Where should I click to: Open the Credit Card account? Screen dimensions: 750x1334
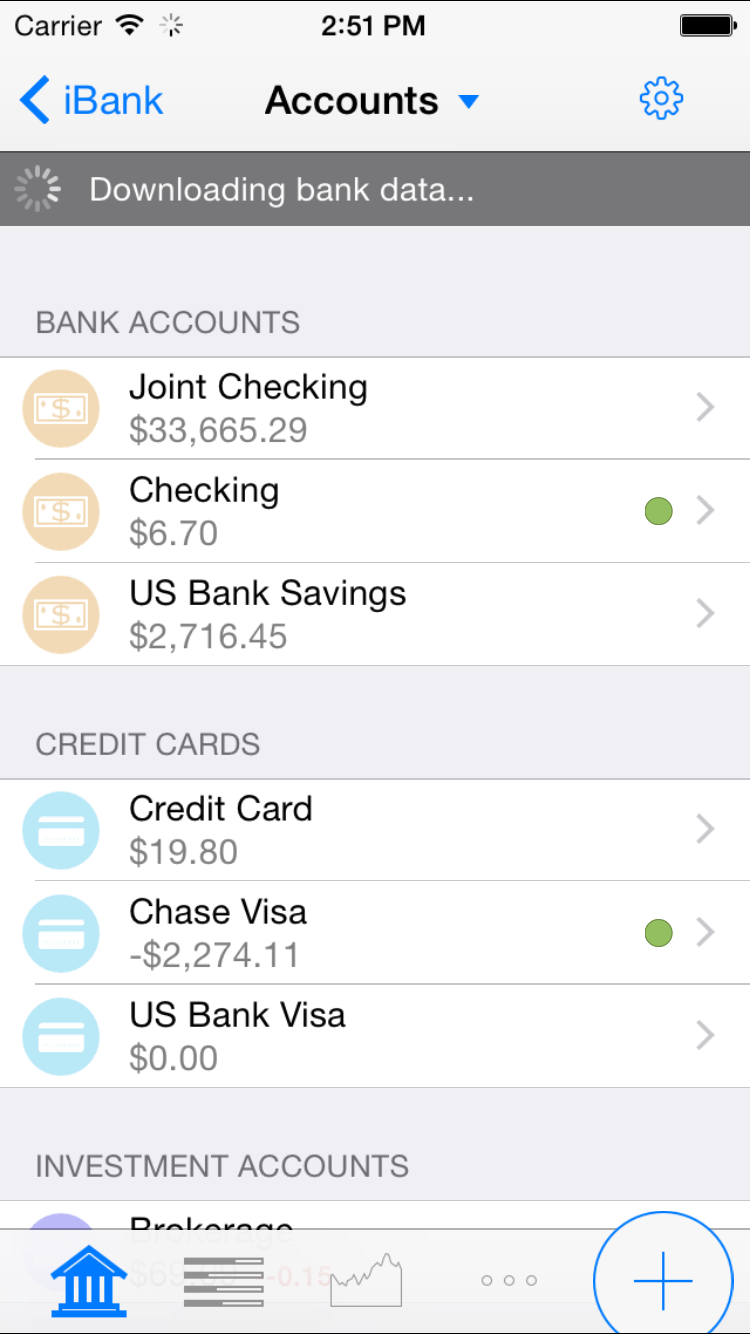pos(375,830)
